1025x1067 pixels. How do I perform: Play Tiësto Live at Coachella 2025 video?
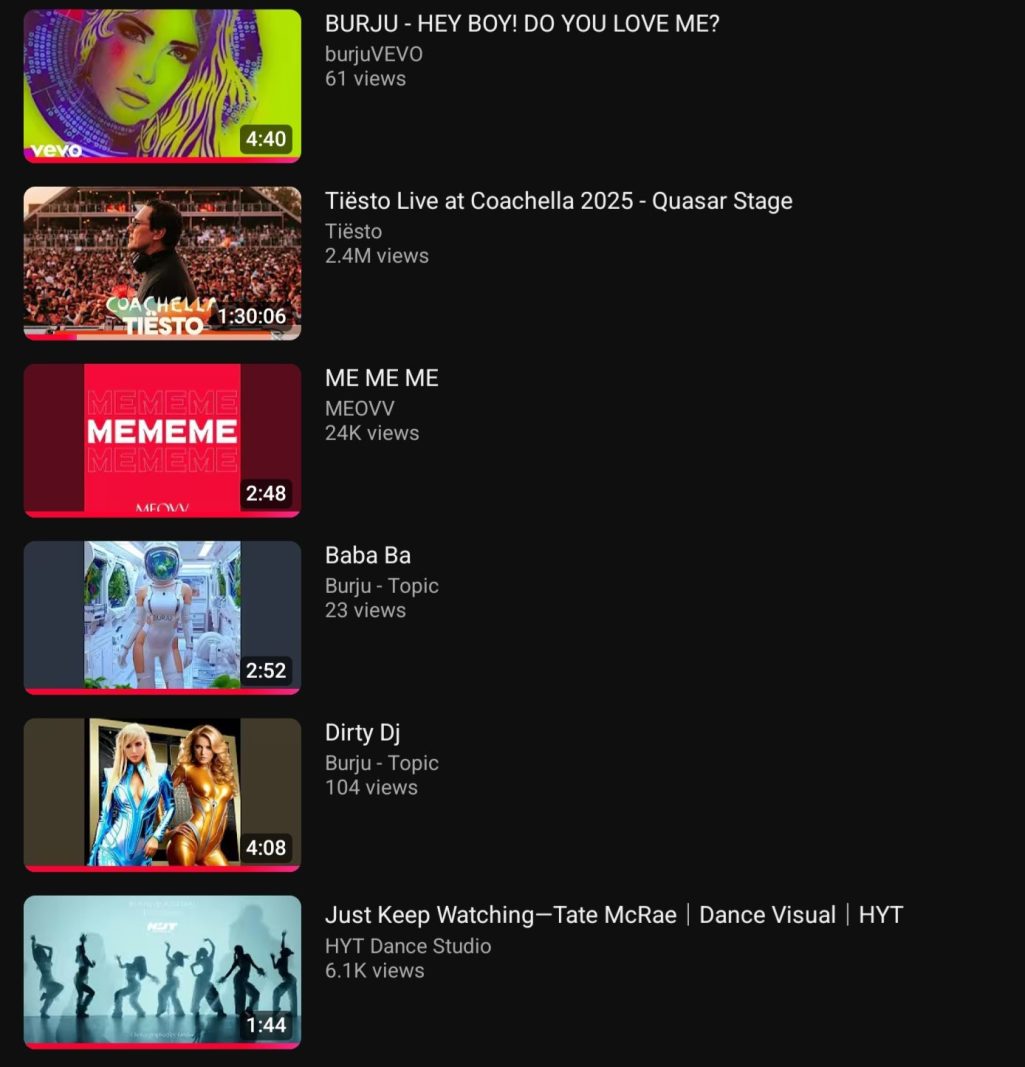coord(162,263)
